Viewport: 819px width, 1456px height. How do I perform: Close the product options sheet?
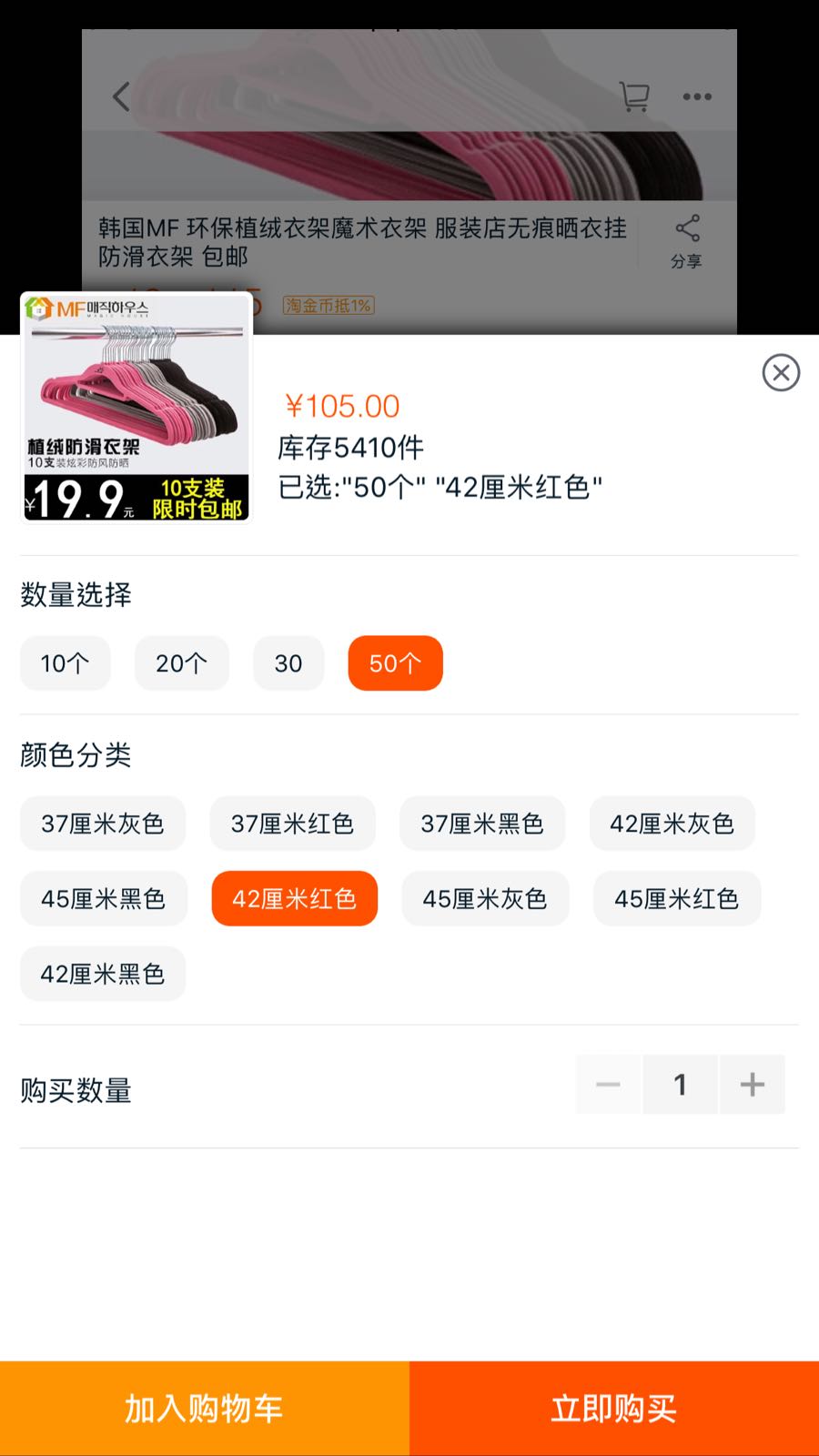[781, 373]
